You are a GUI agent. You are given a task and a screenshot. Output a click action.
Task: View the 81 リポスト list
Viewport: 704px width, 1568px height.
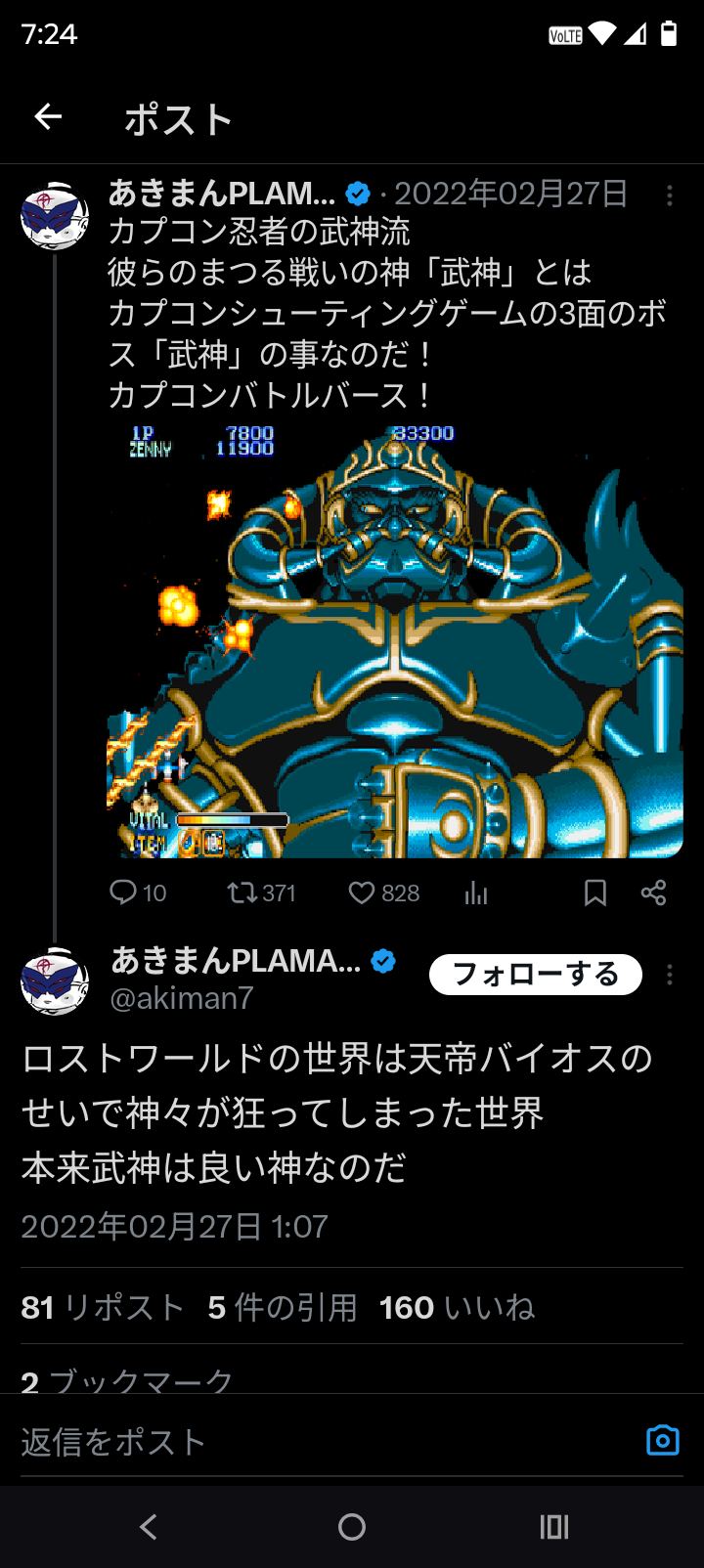point(103,1307)
